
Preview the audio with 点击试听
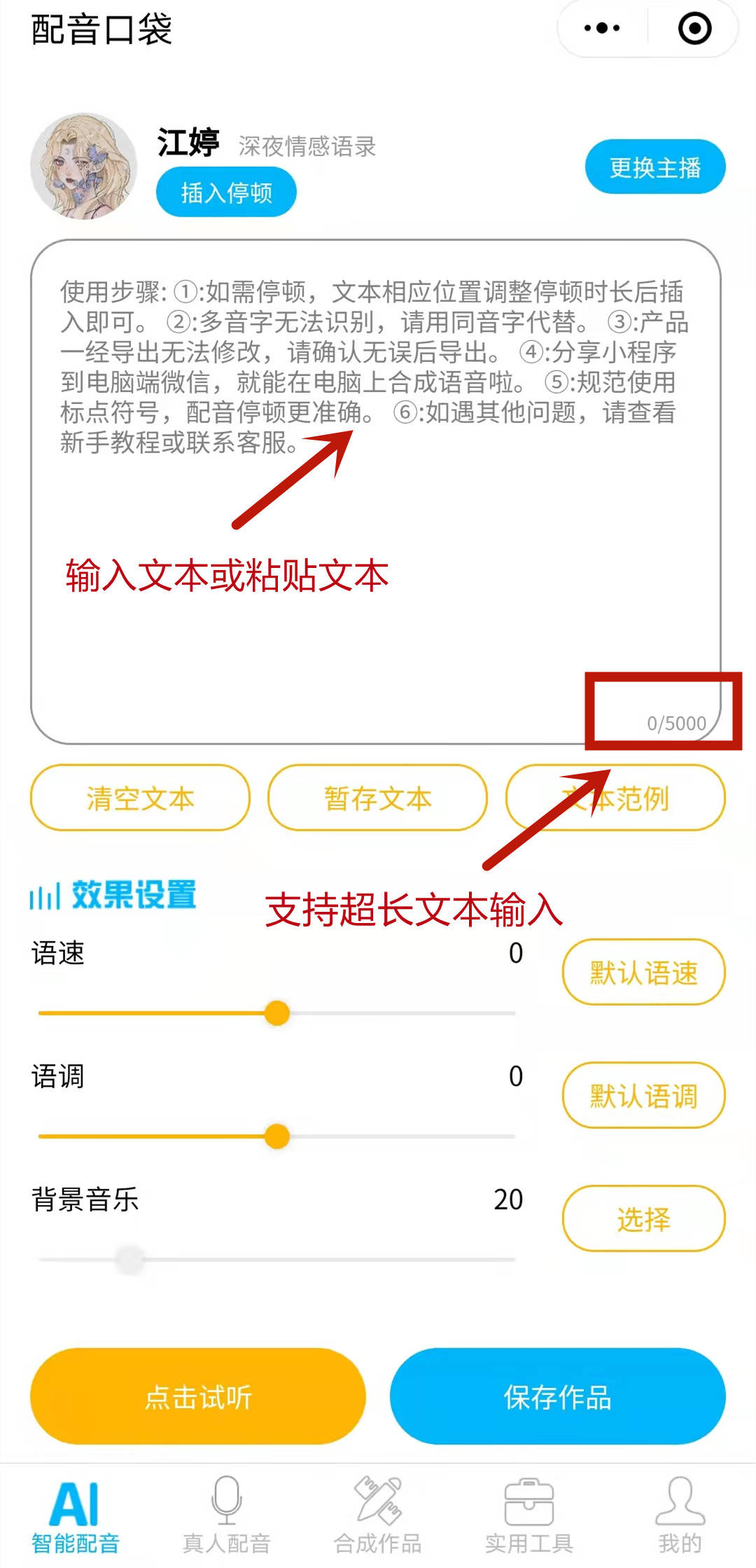pos(198,1396)
